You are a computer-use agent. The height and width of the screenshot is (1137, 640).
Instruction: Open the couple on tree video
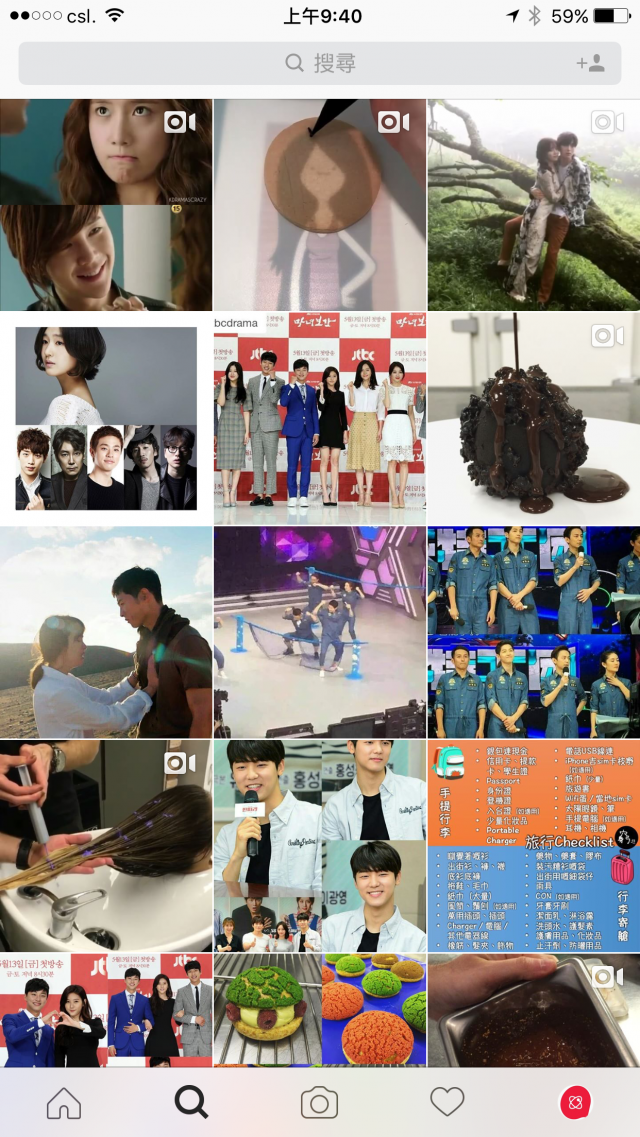[533, 204]
